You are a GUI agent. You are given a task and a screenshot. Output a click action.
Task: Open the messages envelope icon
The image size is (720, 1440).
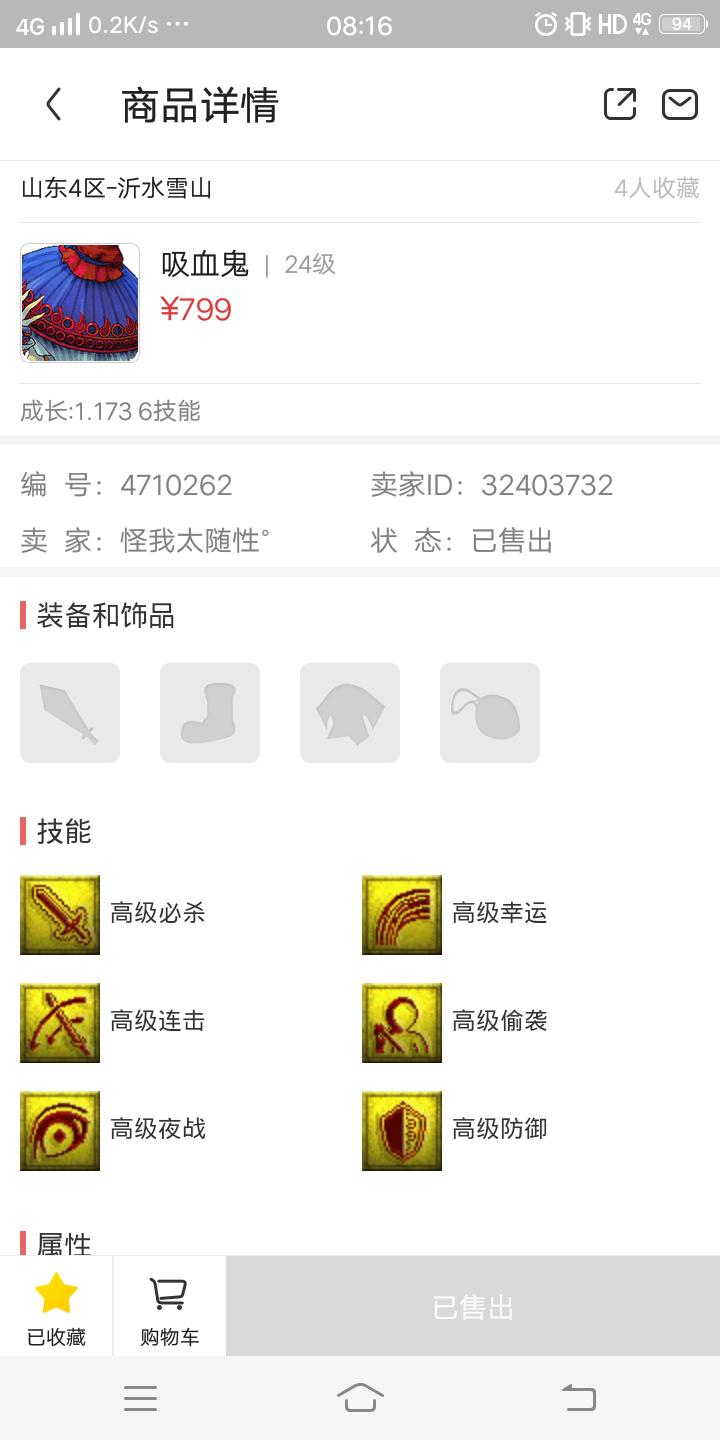pos(680,104)
